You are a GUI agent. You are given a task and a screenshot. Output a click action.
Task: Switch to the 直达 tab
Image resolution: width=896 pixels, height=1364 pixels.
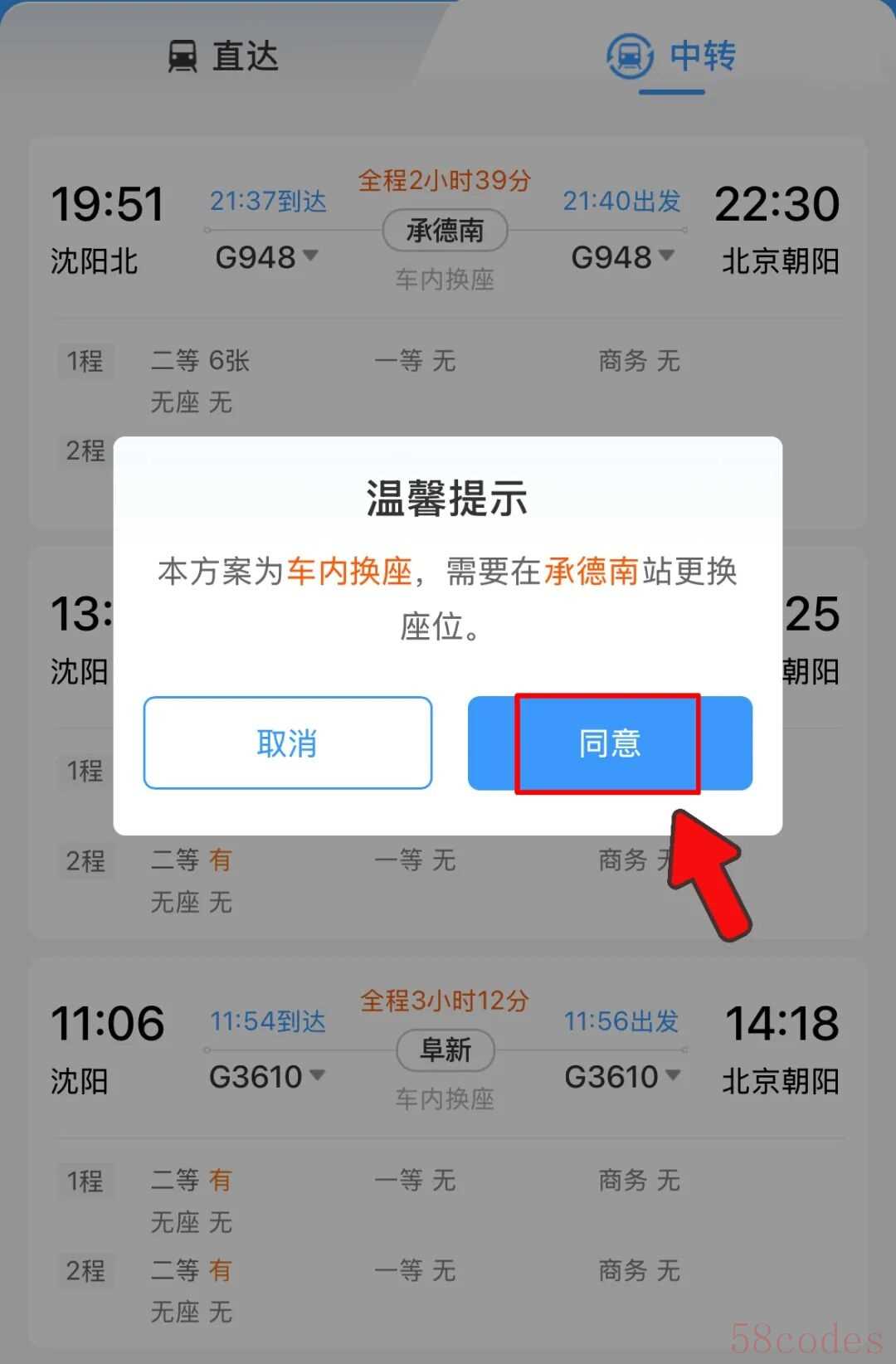[x=224, y=56]
